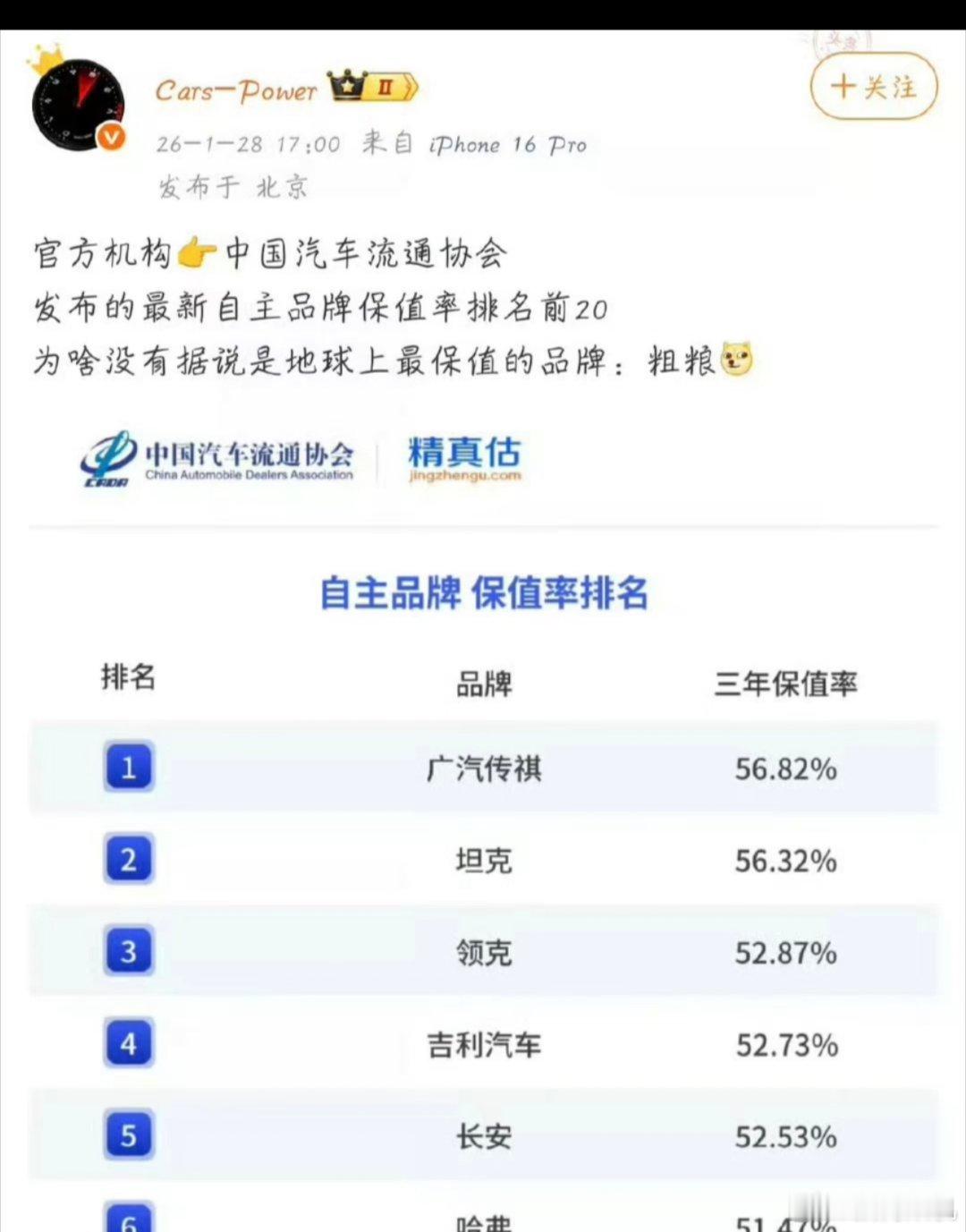Open the iPhone 16 Pro source link
This screenshot has height=1232, width=966.
[x=505, y=144]
